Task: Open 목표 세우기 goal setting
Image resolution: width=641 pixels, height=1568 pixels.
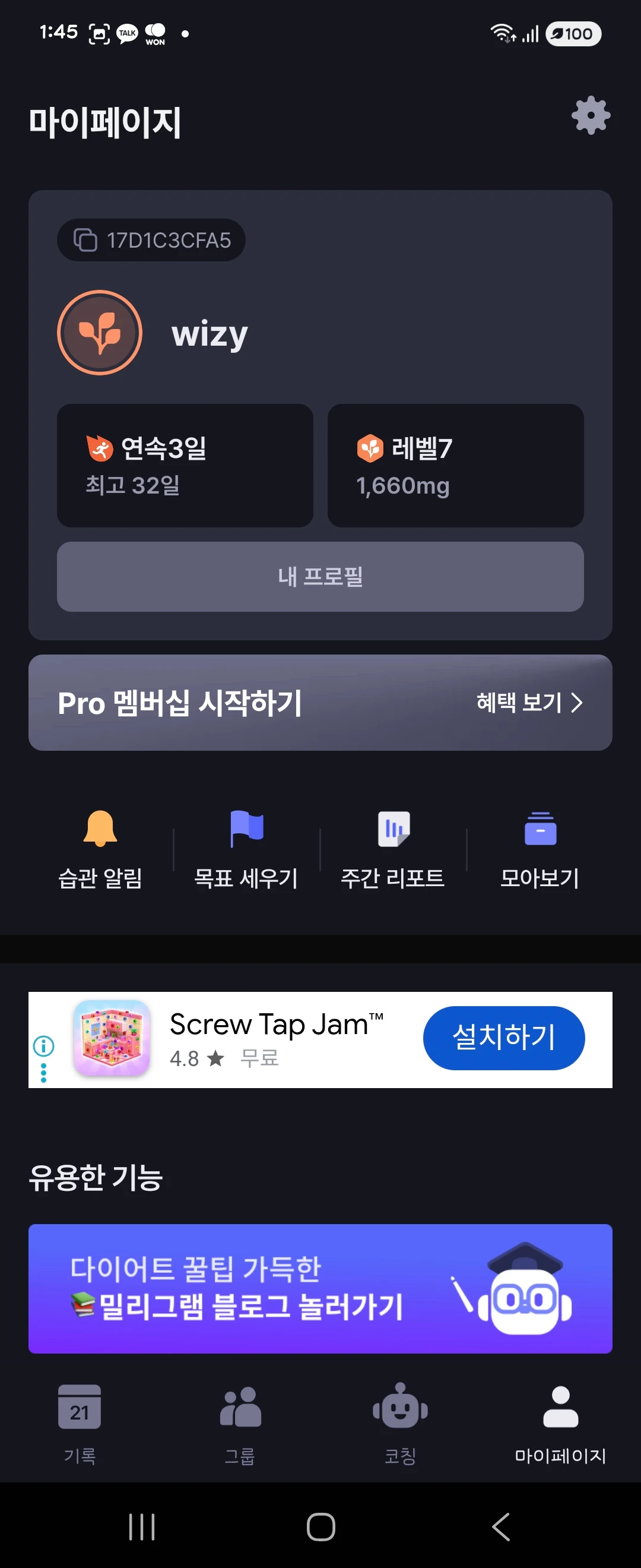Action: point(246,849)
